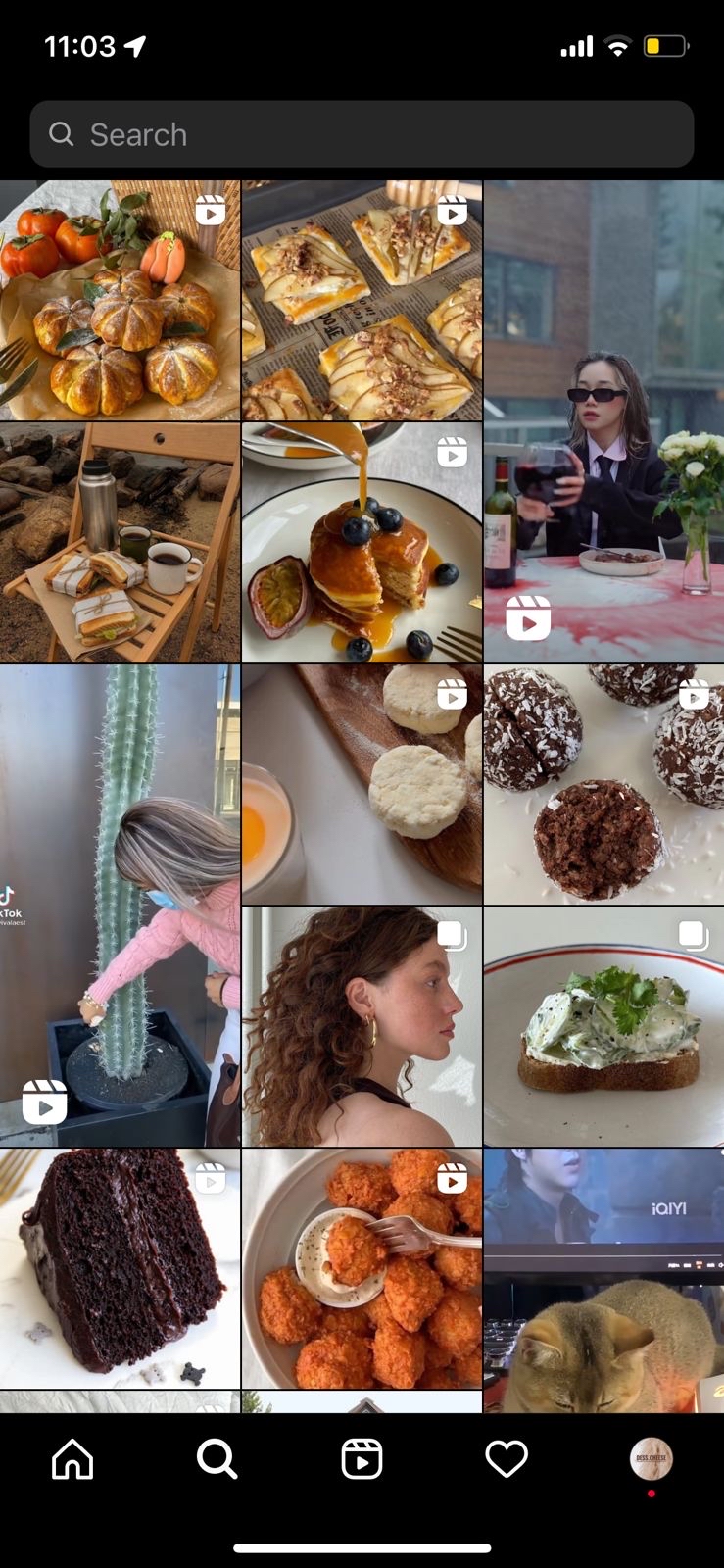Tap the Search field
724x1568 pixels.
click(362, 134)
